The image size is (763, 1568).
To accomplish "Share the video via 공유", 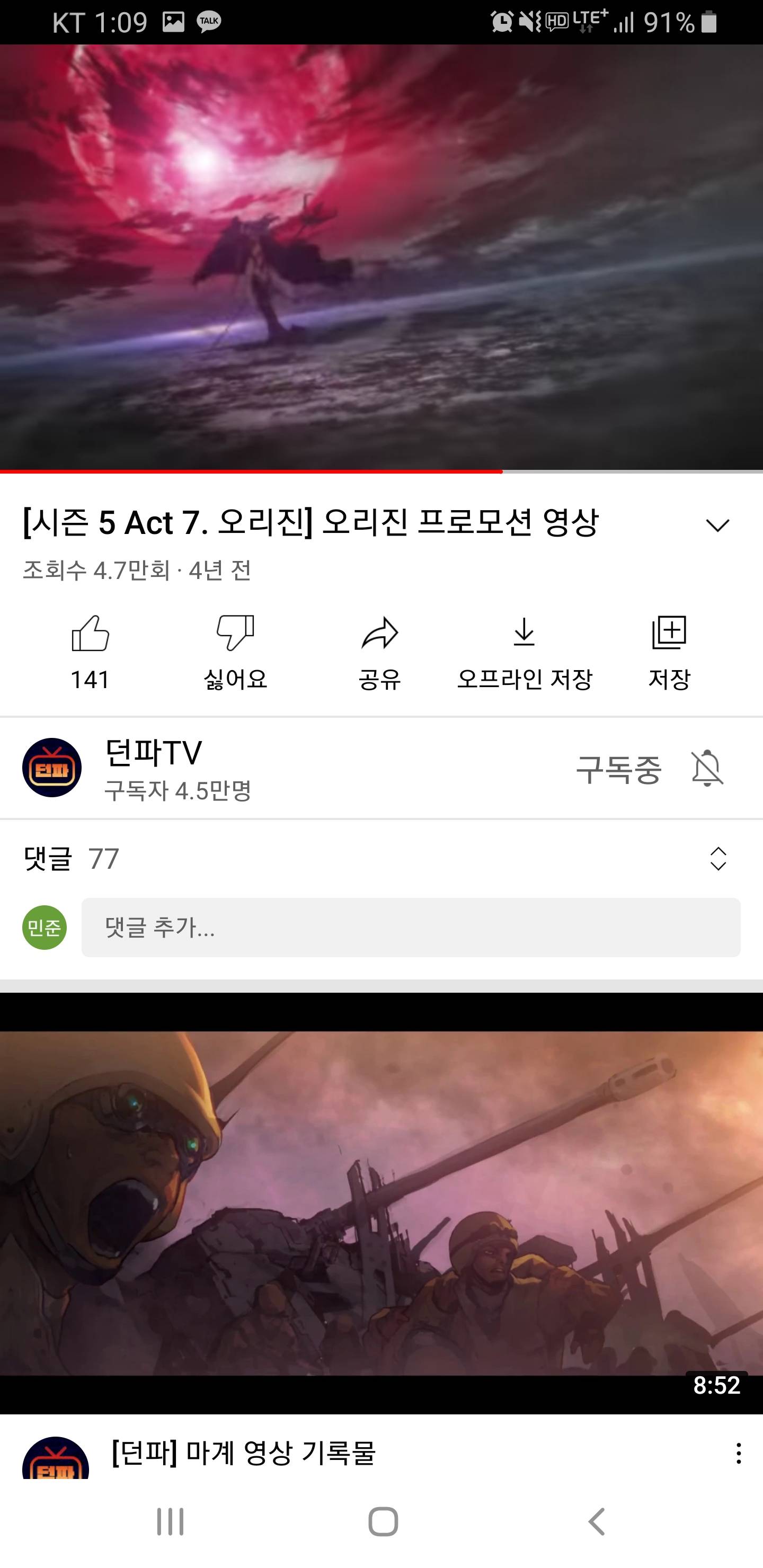I will point(379,652).
